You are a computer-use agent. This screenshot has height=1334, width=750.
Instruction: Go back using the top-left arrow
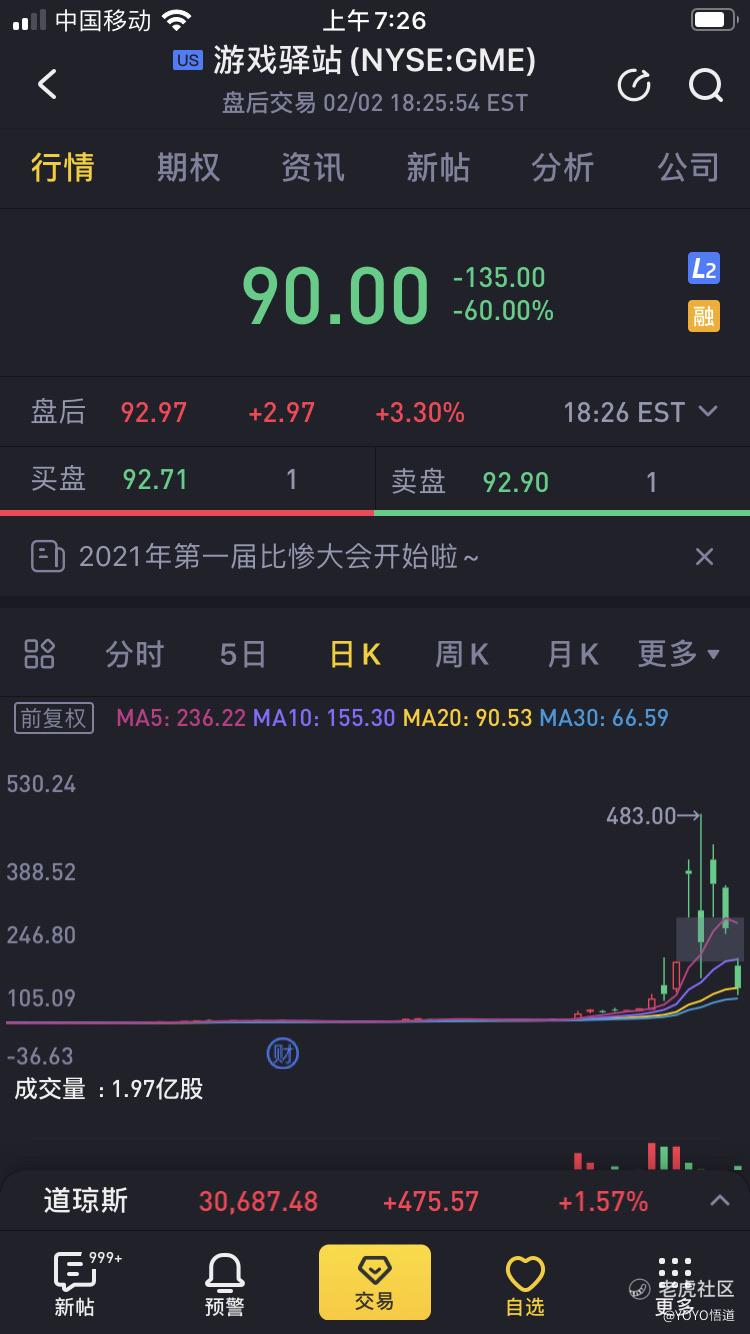(47, 84)
